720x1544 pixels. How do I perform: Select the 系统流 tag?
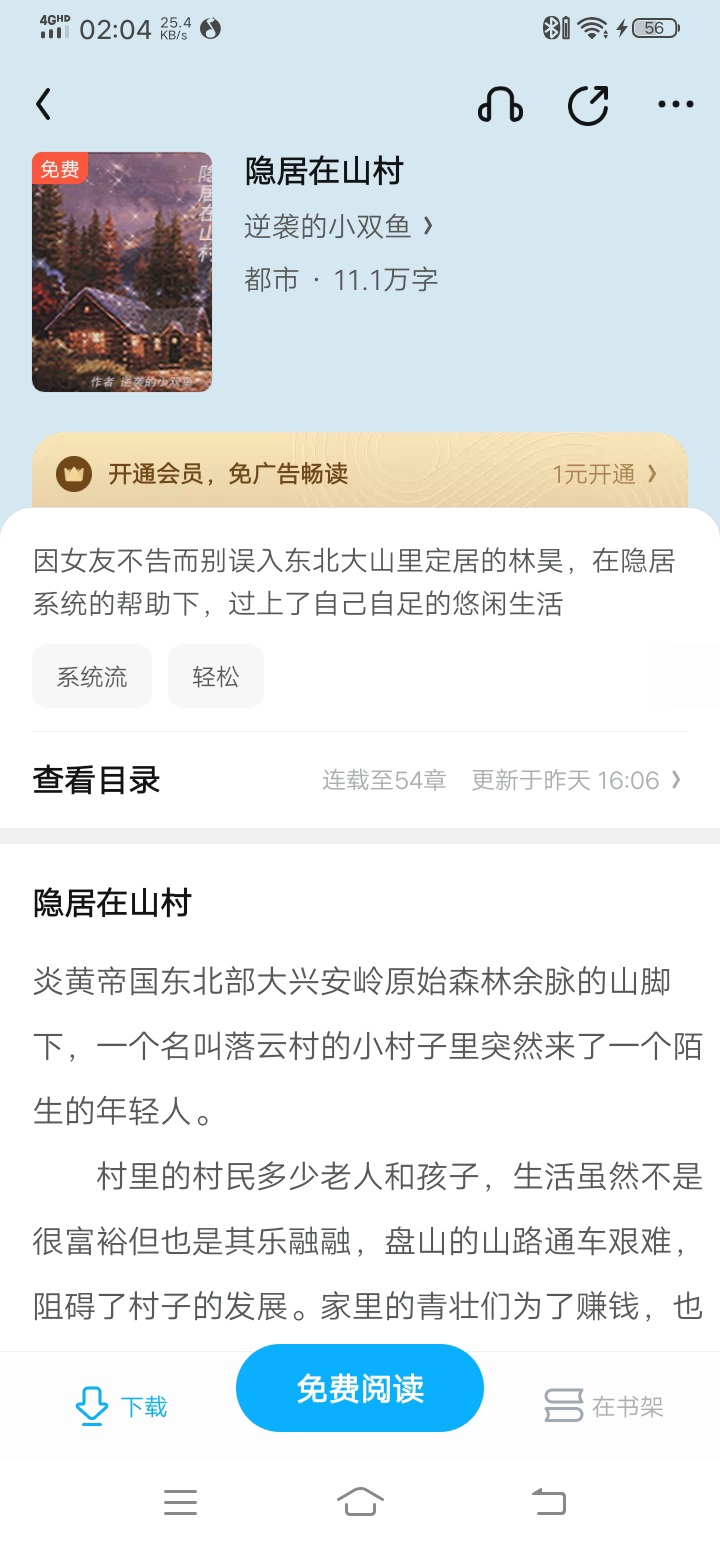pos(92,677)
